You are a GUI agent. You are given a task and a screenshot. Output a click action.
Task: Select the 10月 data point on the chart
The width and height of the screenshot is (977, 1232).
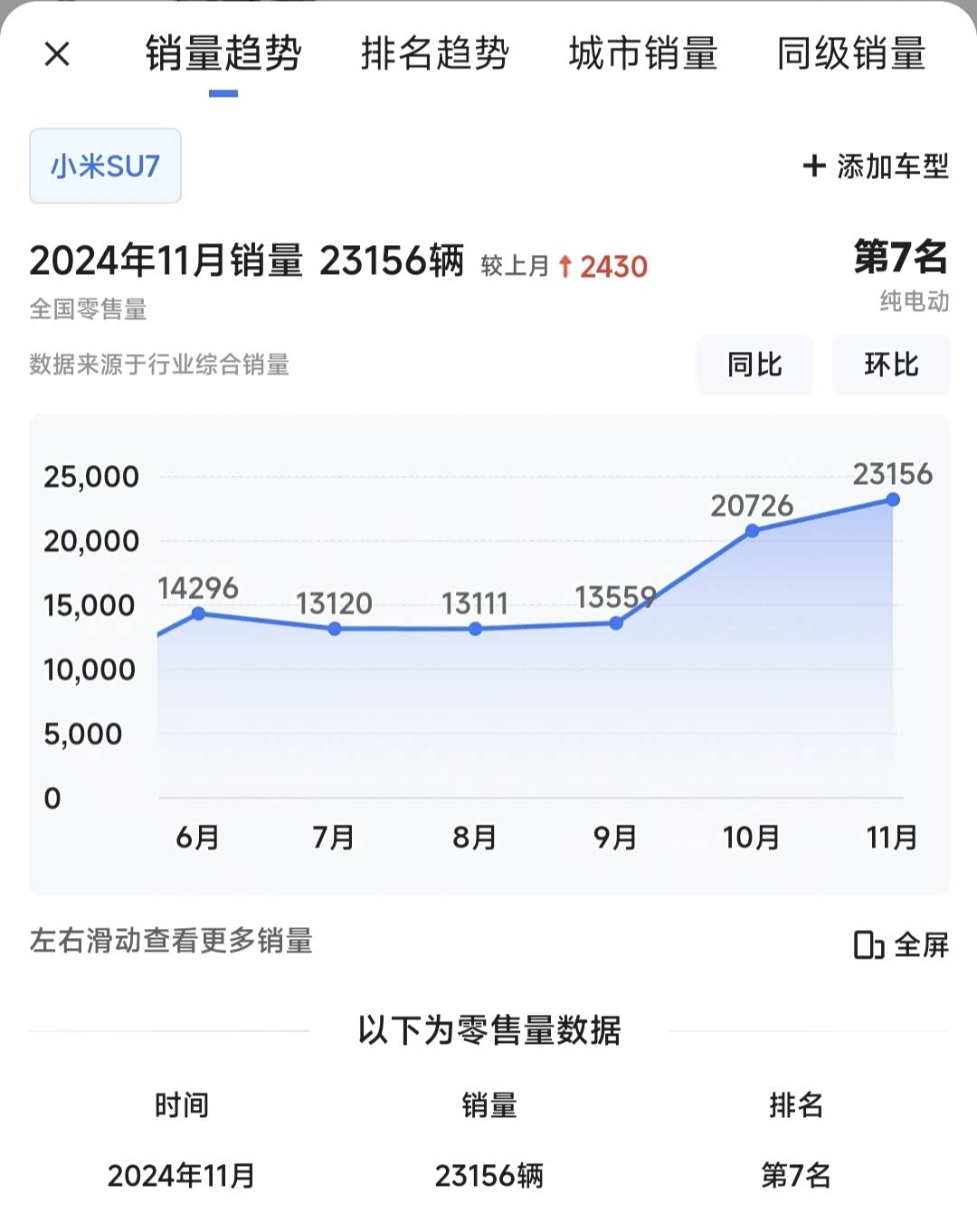pyautogui.click(x=752, y=531)
